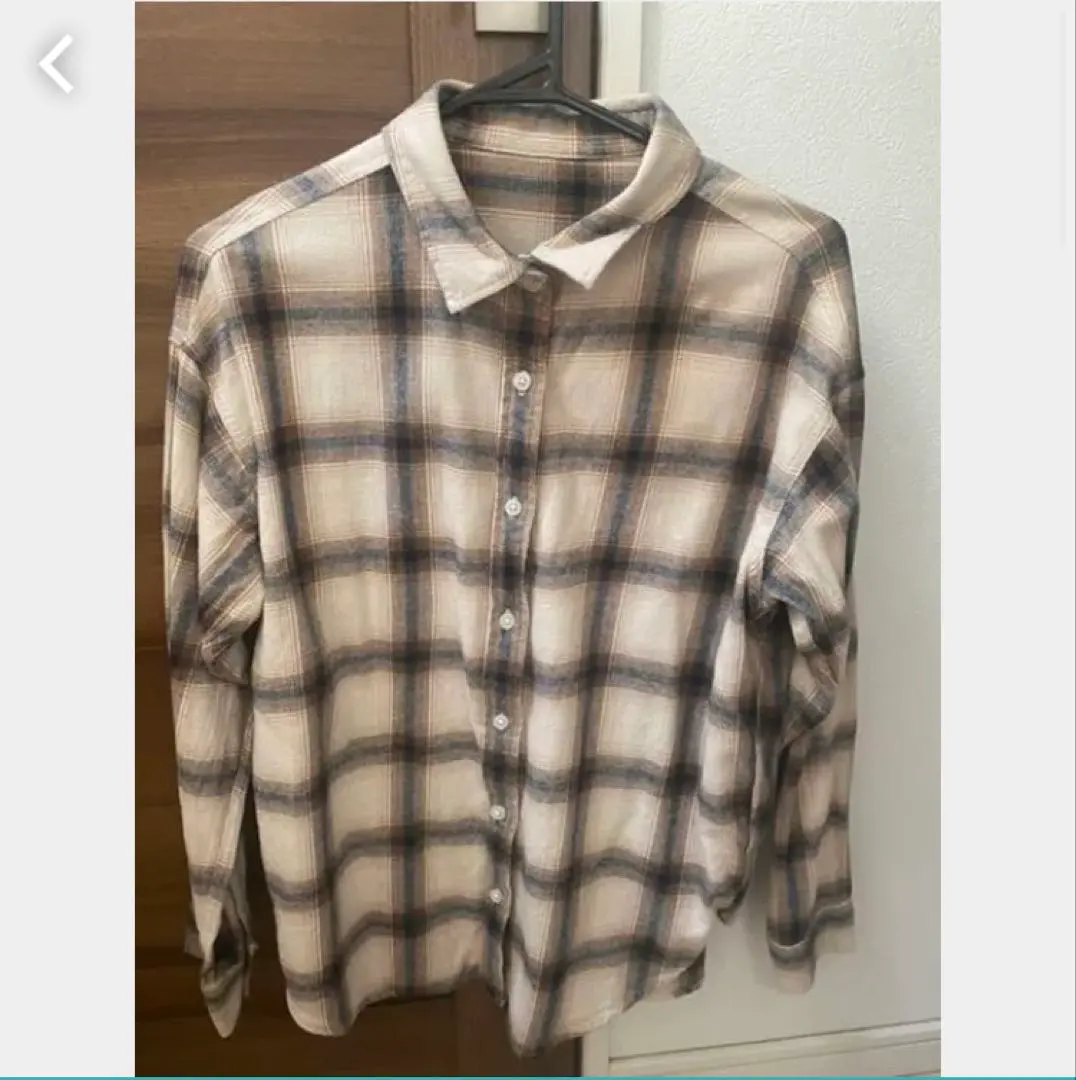Go back using the top-left arrow
1076x1080 pixels.
pos(56,64)
